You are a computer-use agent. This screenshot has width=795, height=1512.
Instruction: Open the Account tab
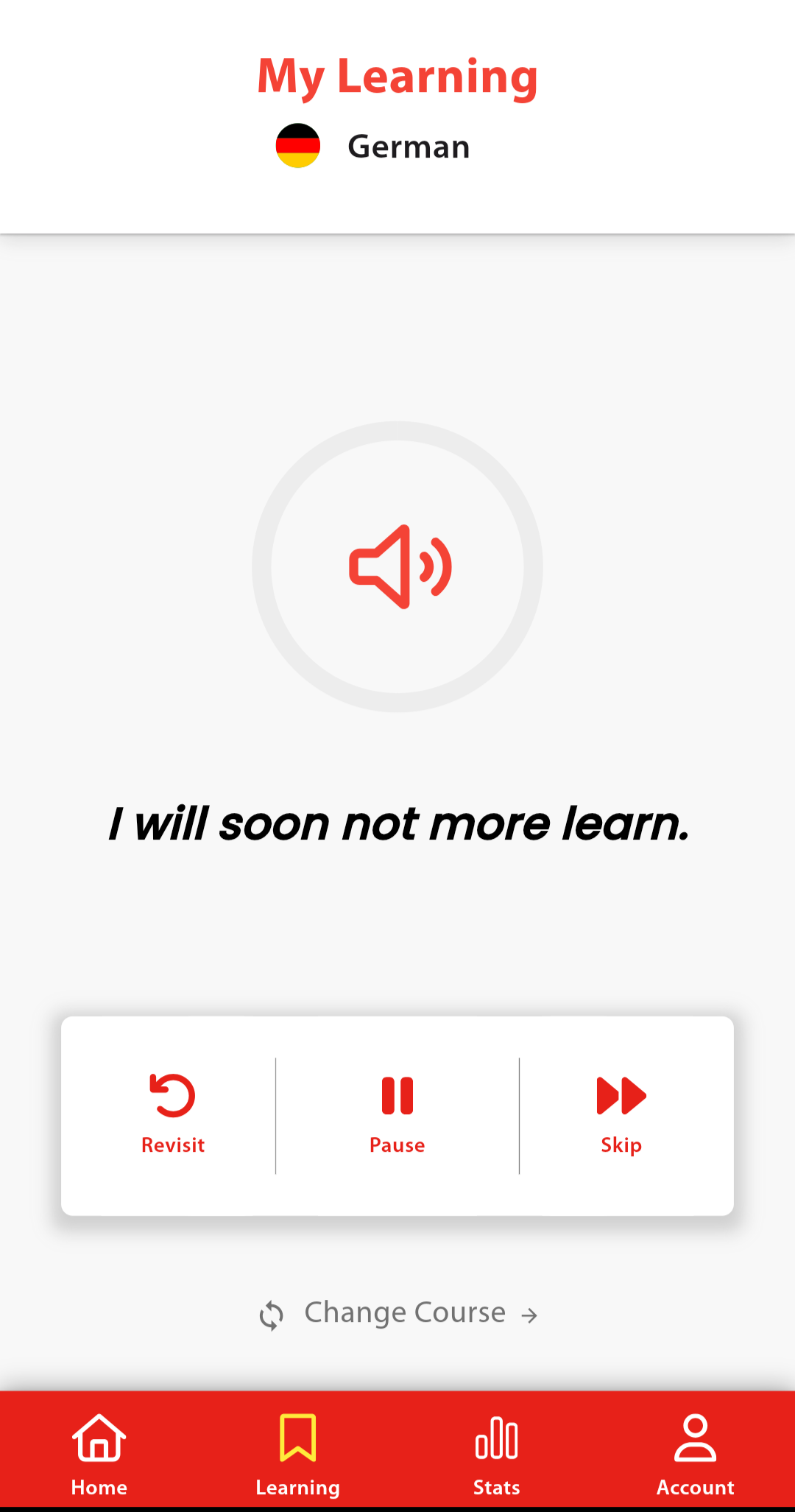point(696,1455)
